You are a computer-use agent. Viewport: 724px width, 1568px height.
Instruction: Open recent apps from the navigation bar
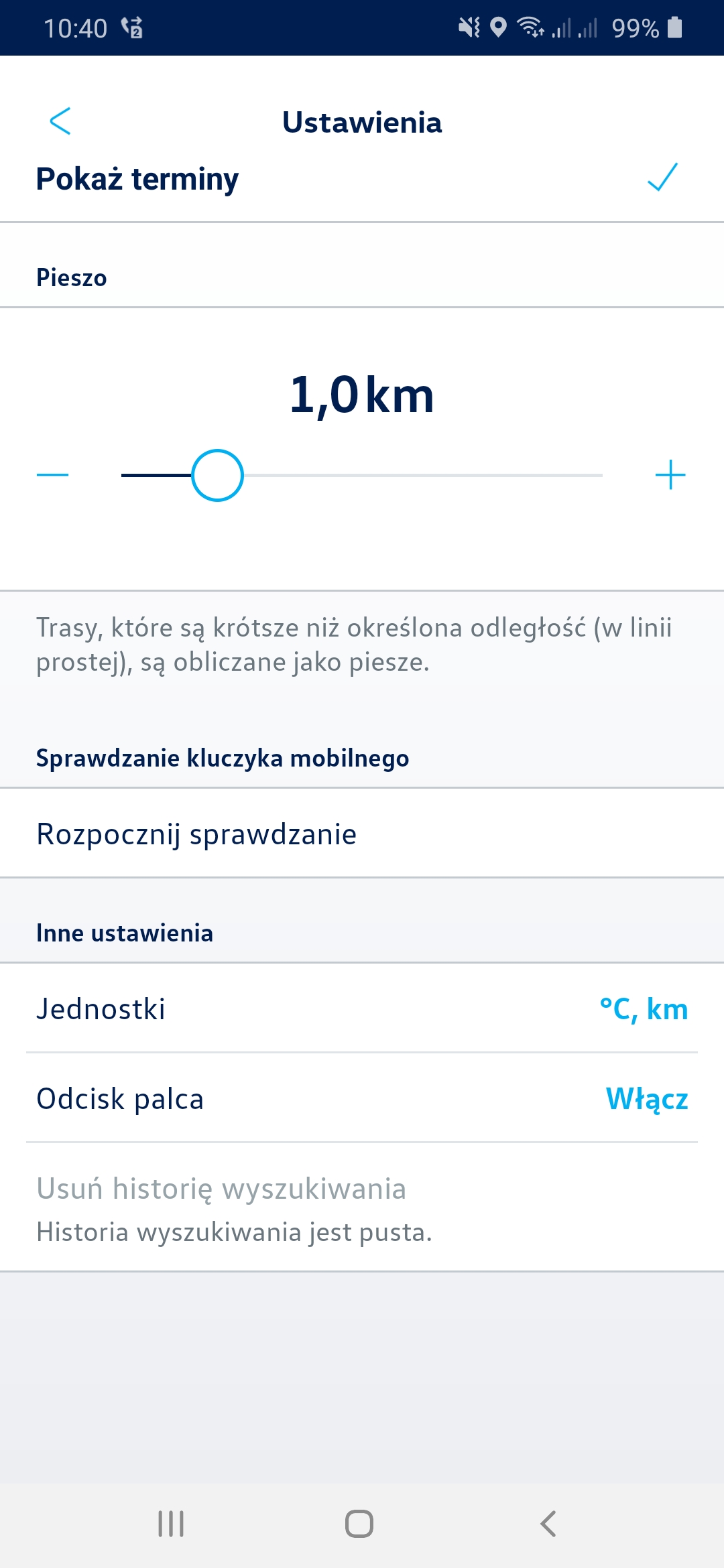(x=171, y=1523)
